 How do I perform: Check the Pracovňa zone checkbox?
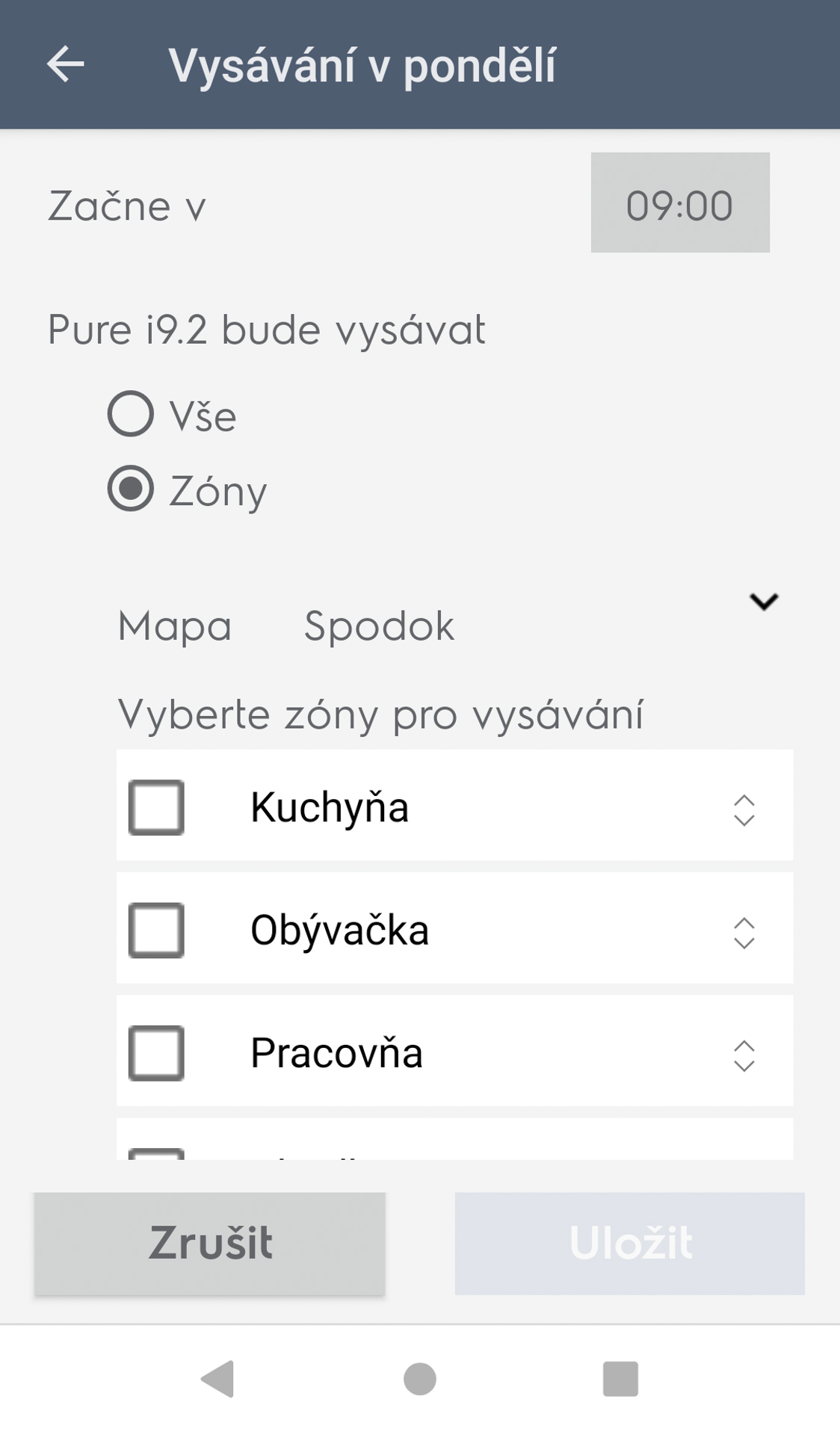pyautogui.click(x=156, y=1053)
